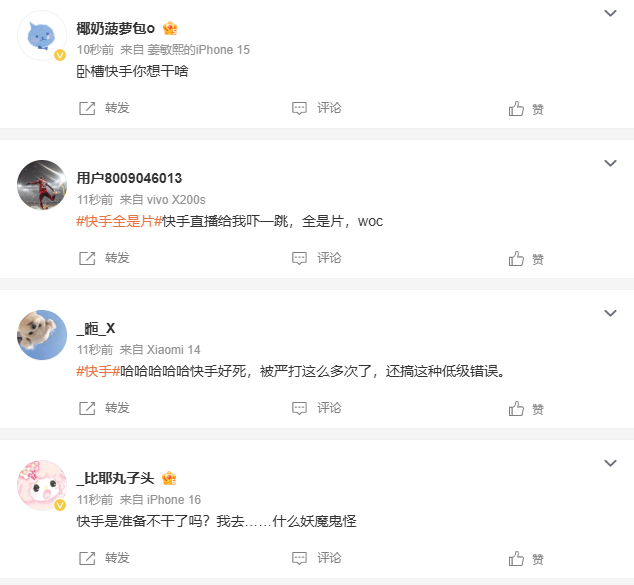Comment on _比耶丸子头's post
The height and width of the screenshot is (585, 634).
[317, 558]
